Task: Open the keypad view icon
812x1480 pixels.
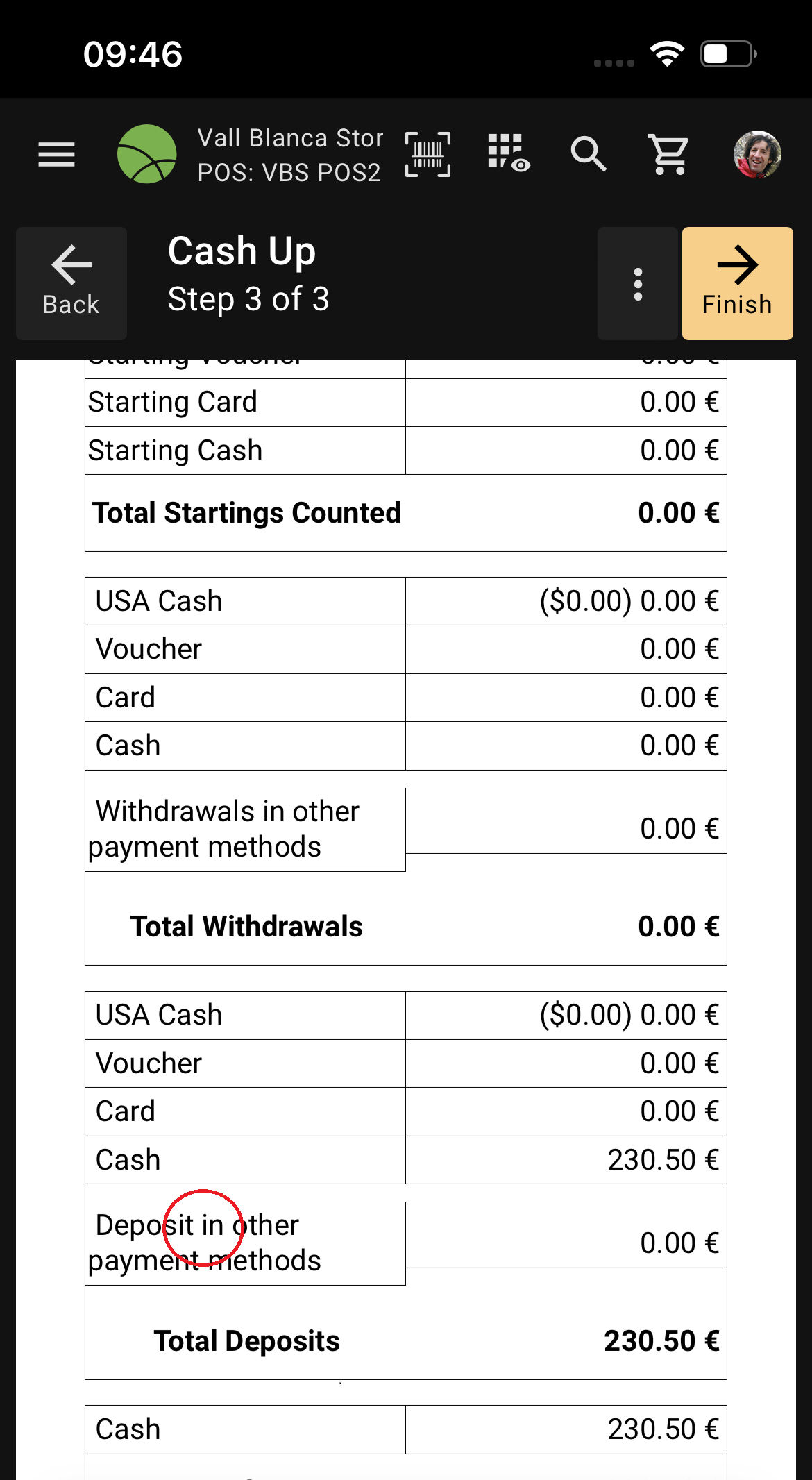Action: [x=508, y=153]
